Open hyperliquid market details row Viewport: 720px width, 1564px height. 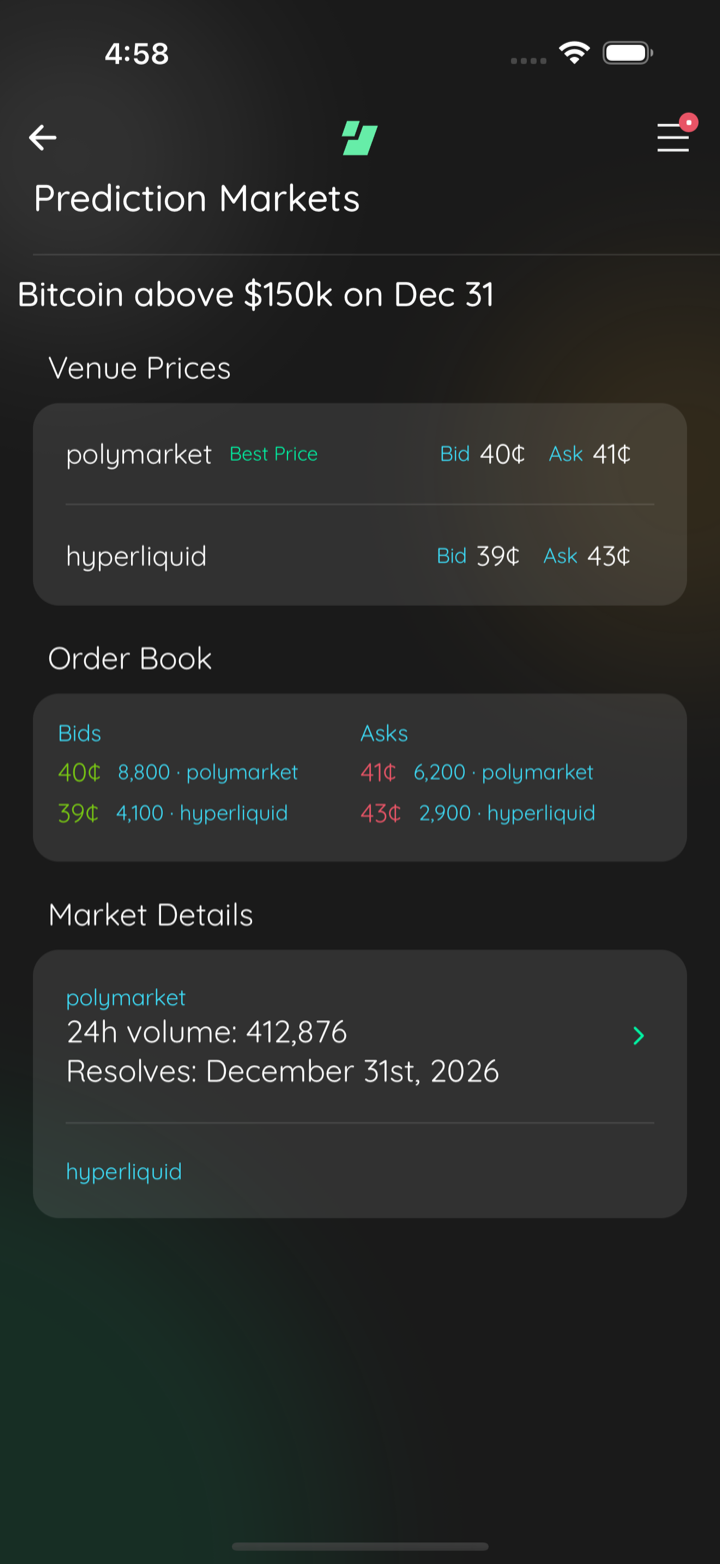coord(360,1171)
